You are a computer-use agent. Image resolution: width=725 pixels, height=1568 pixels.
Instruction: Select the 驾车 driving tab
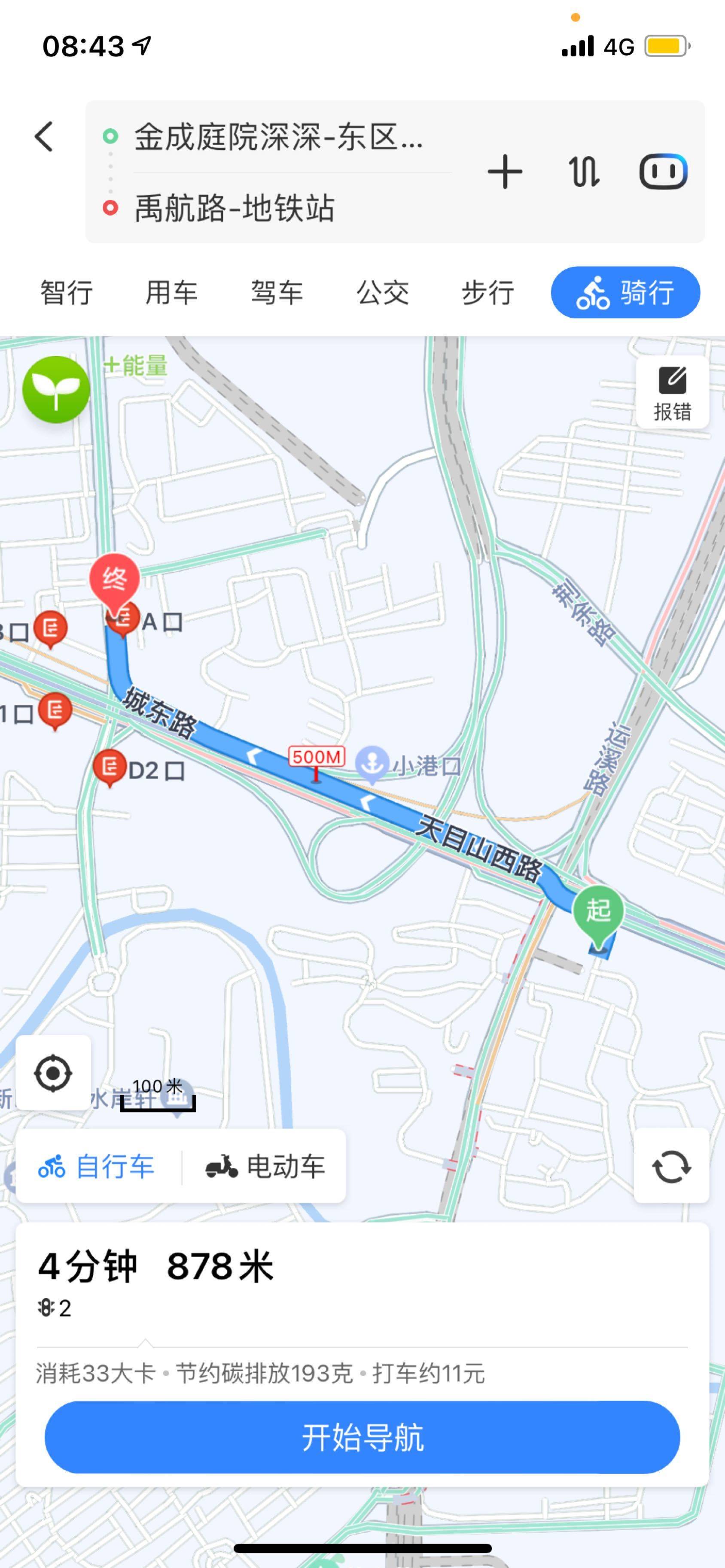277,293
